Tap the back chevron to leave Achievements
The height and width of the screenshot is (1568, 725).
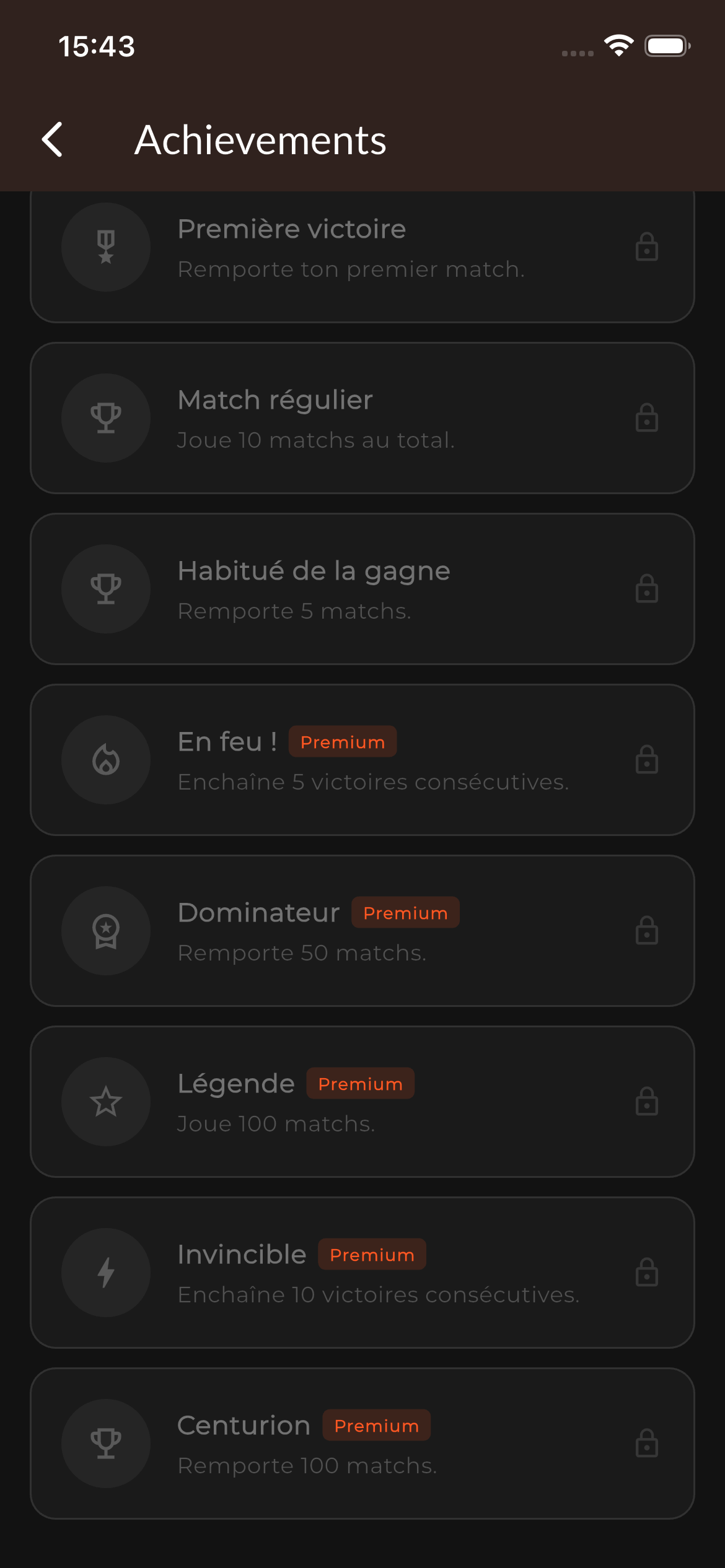53,140
